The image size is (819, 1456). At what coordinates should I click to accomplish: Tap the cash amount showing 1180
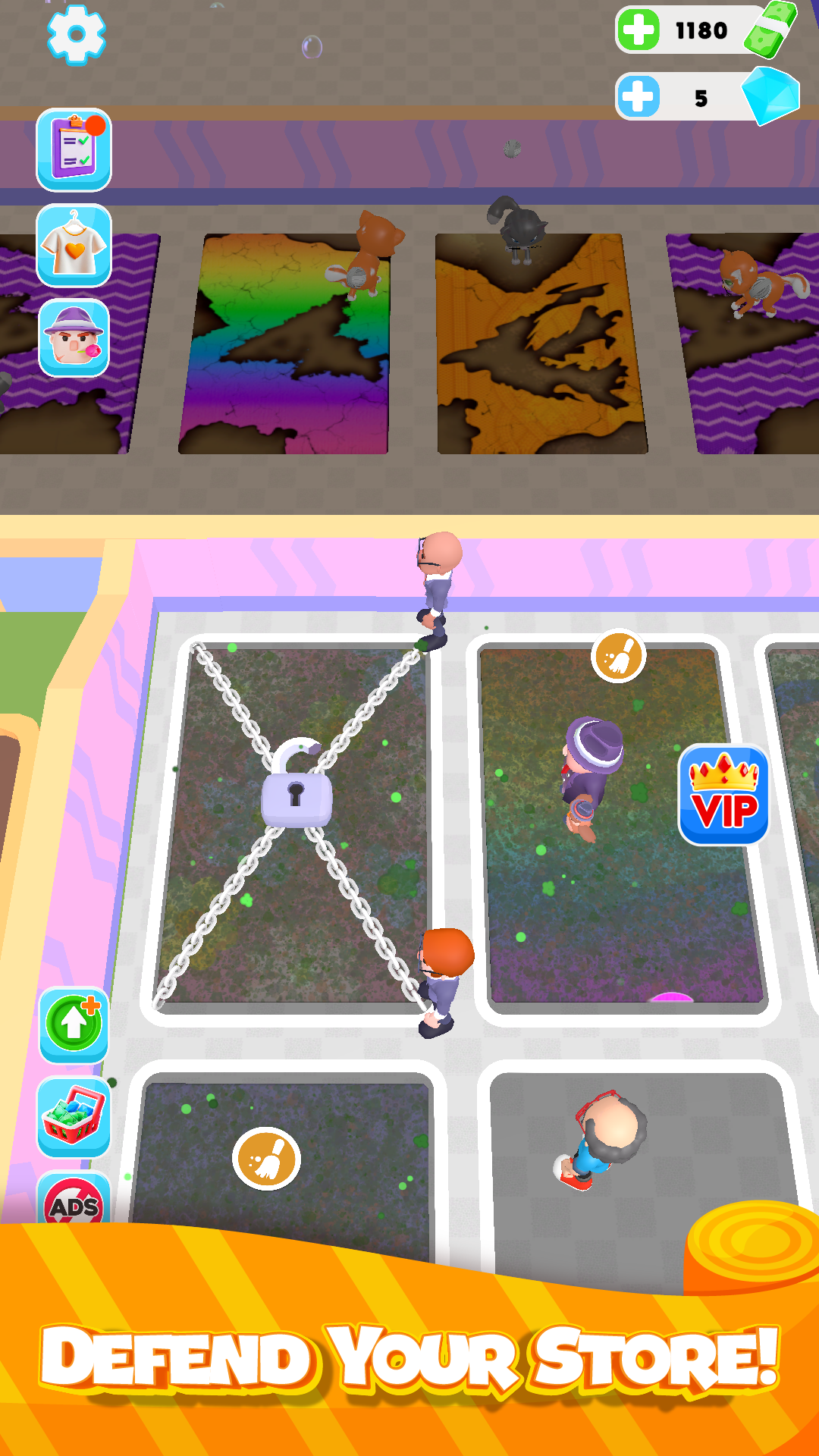point(700,30)
